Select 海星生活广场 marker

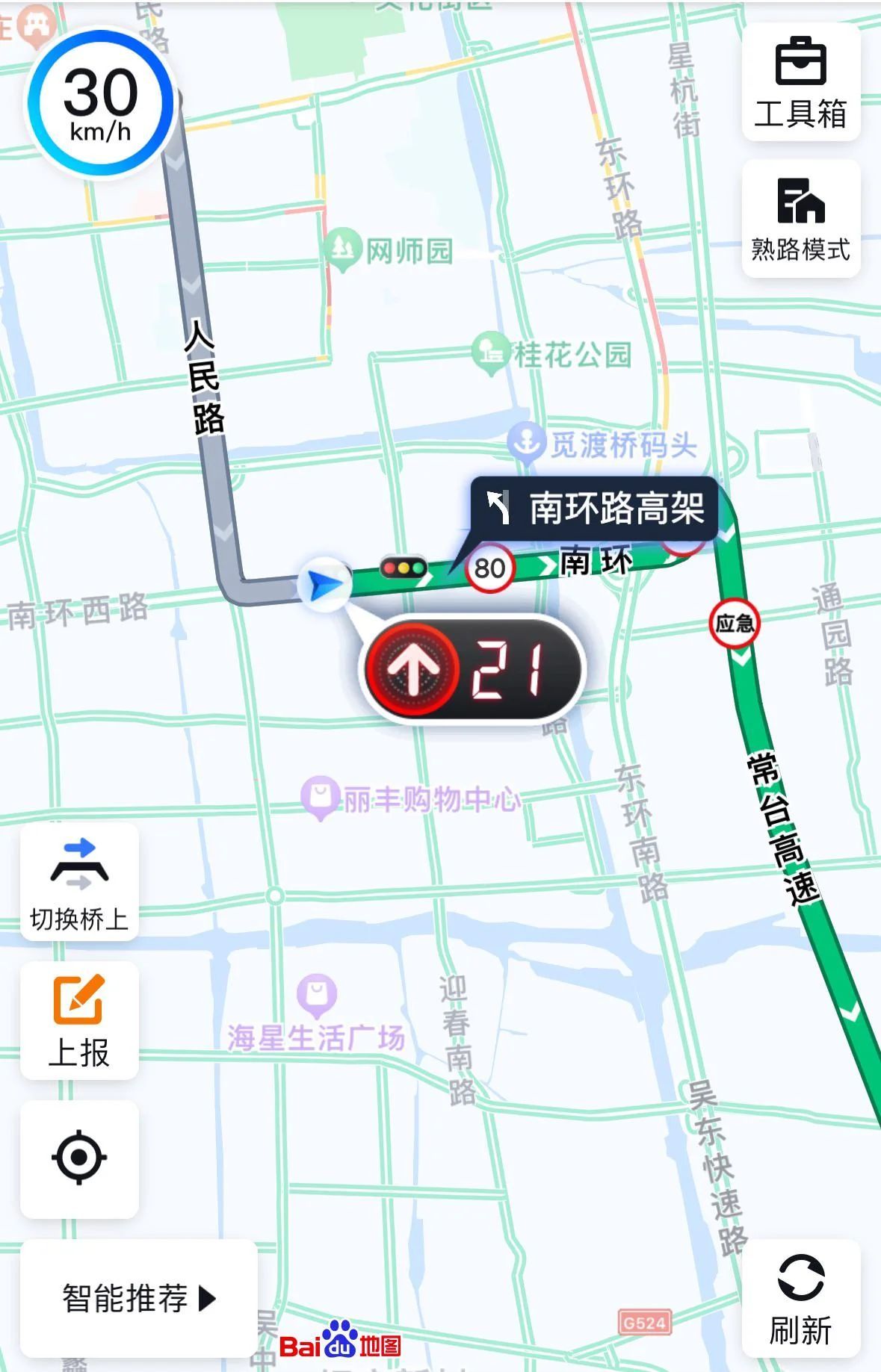318,994
